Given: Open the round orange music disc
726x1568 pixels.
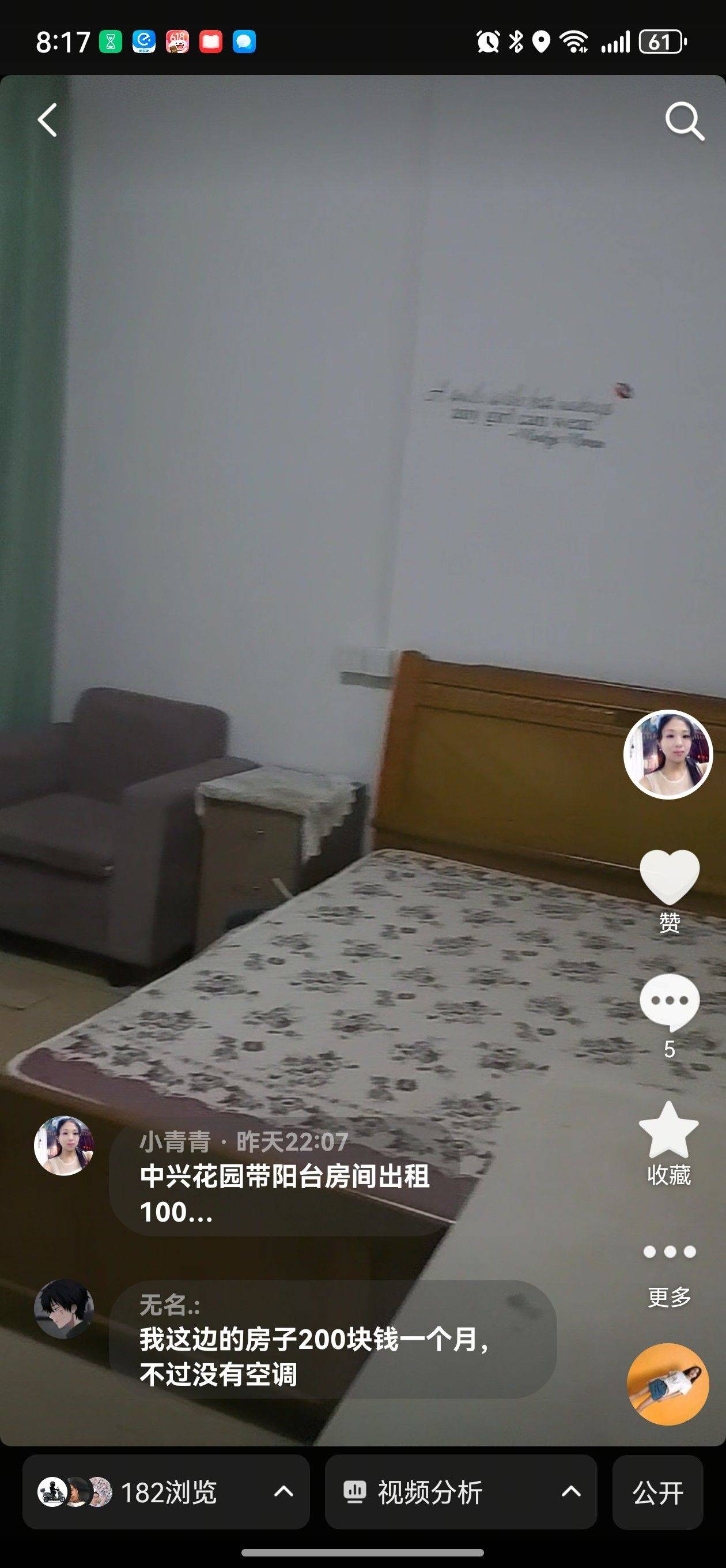Looking at the screenshot, I should click(668, 1385).
